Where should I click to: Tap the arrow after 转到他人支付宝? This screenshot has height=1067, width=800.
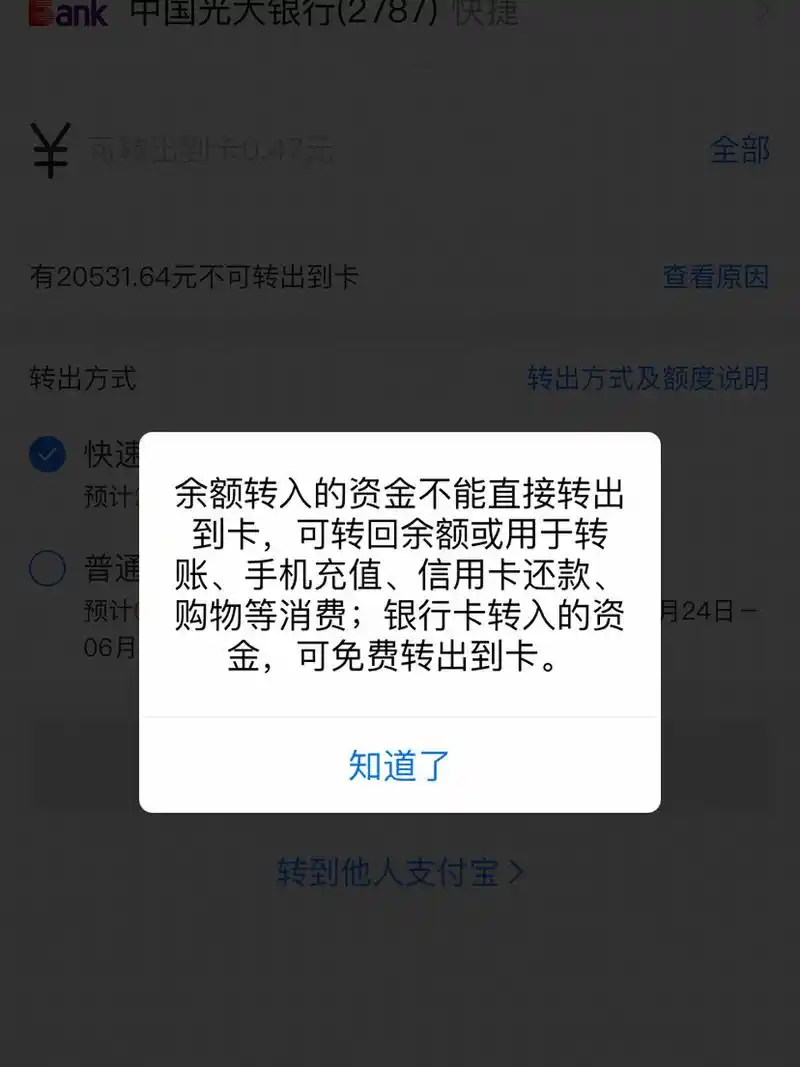[x=515, y=872]
